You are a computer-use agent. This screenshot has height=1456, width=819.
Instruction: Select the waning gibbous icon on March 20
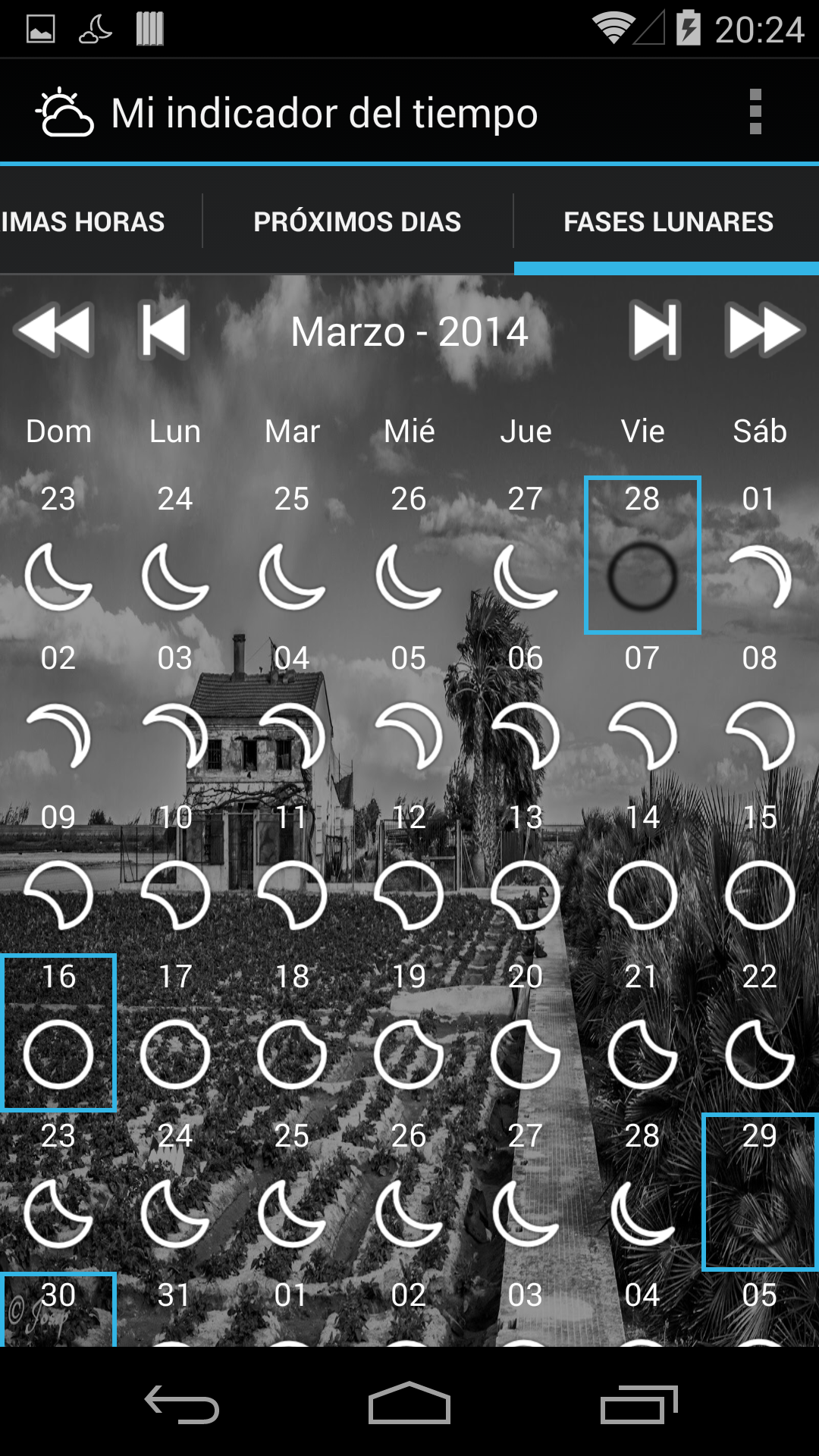point(526,1053)
